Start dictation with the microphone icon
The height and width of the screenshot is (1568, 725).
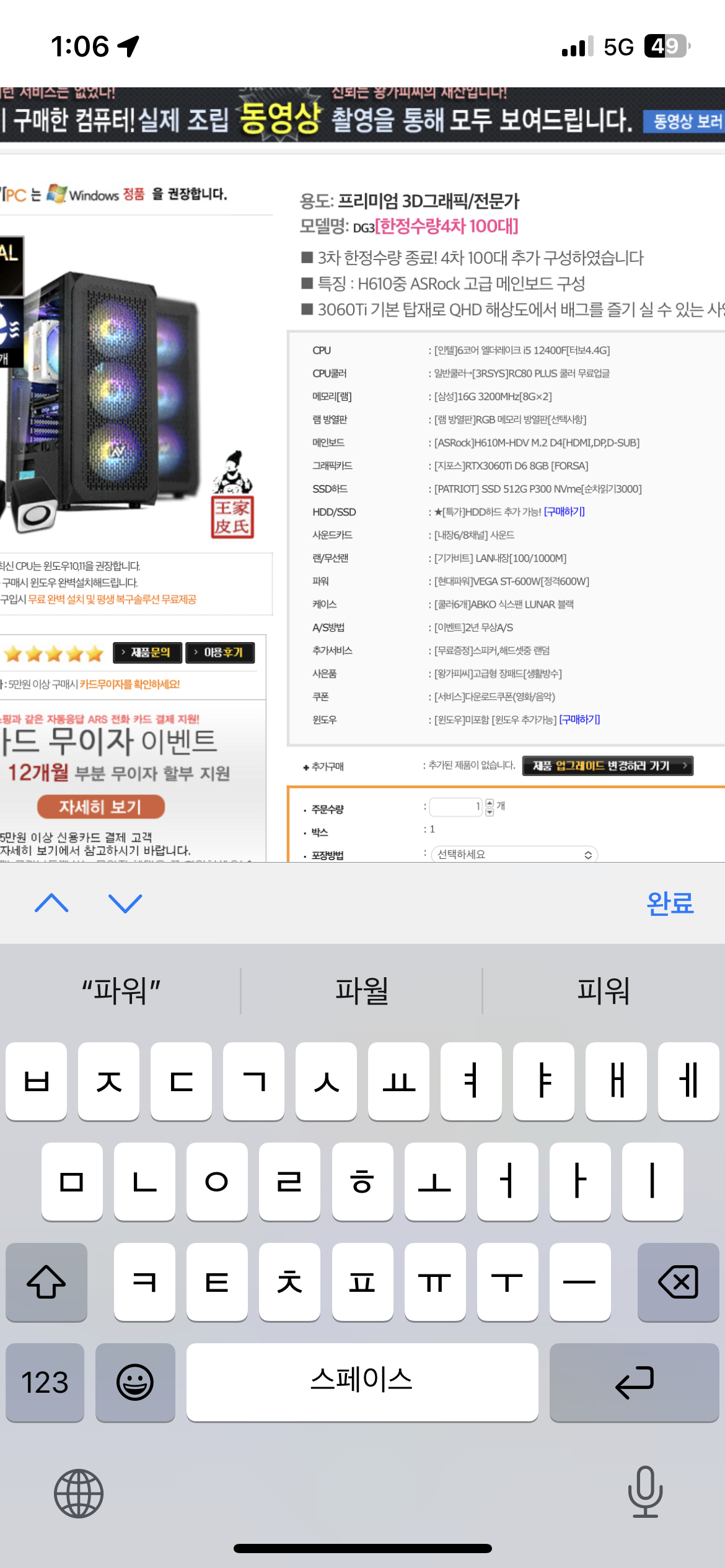coord(646,1492)
